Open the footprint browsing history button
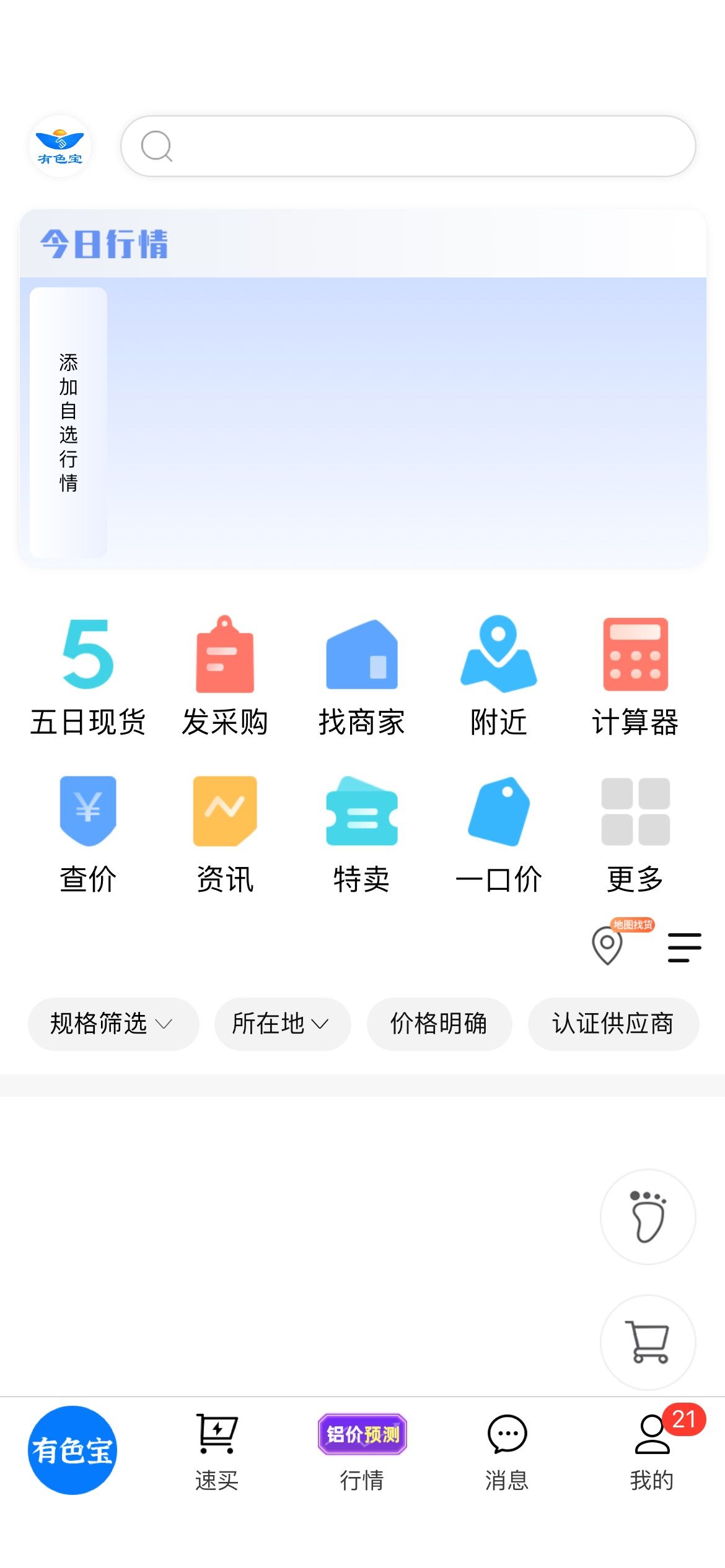The width and height of the screenshot is (725, 1568). [648, 1216]
